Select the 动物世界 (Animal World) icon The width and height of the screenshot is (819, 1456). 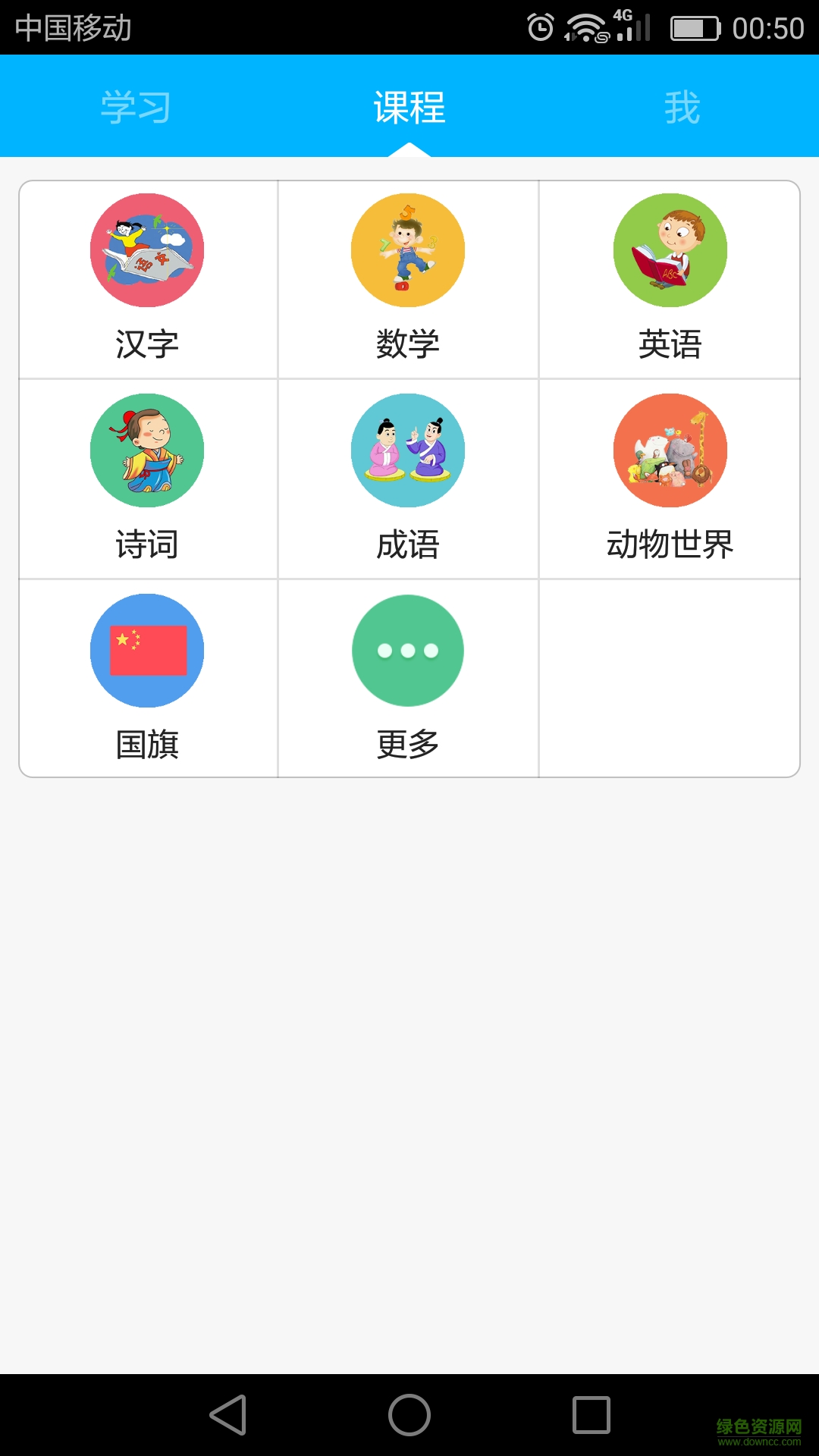670,450
